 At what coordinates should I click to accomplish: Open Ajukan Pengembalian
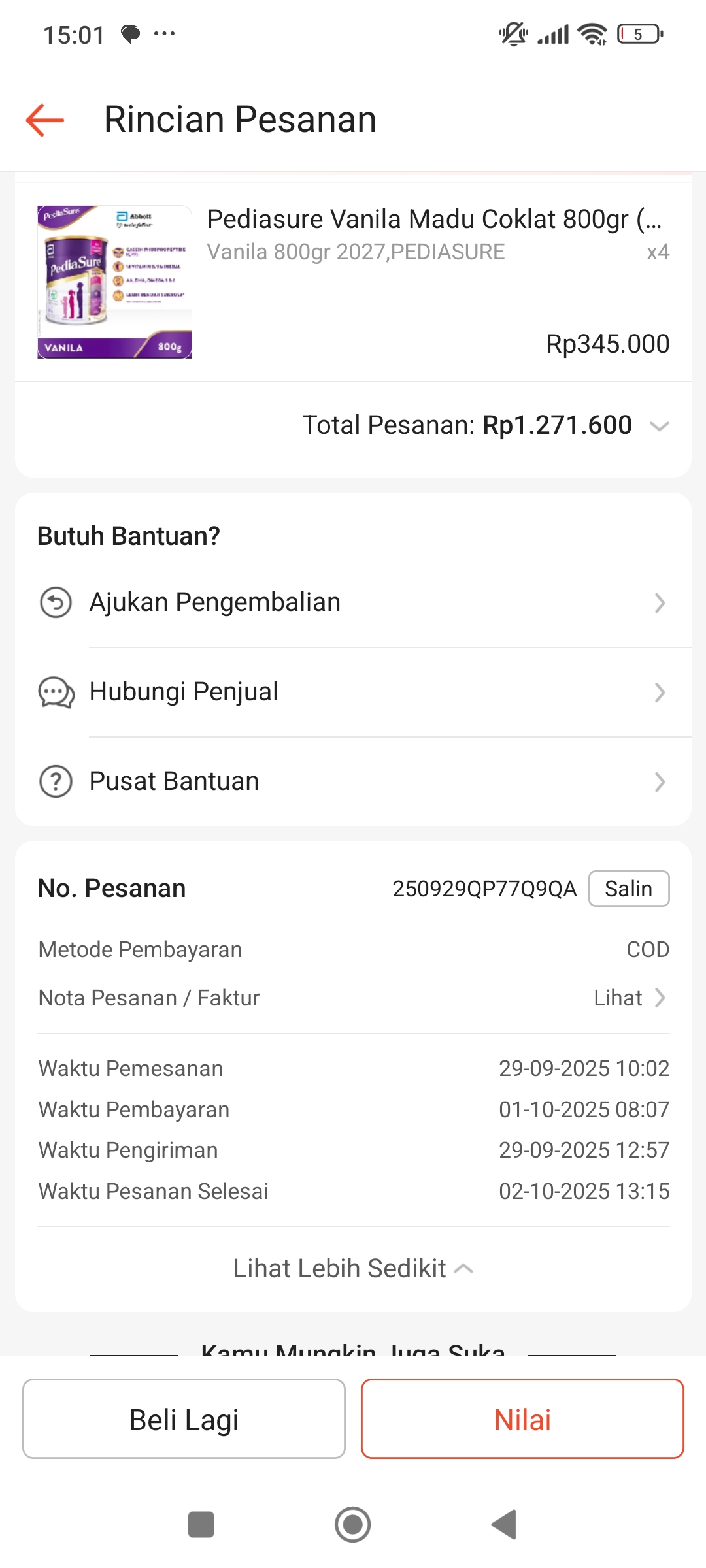coord(353,602)
